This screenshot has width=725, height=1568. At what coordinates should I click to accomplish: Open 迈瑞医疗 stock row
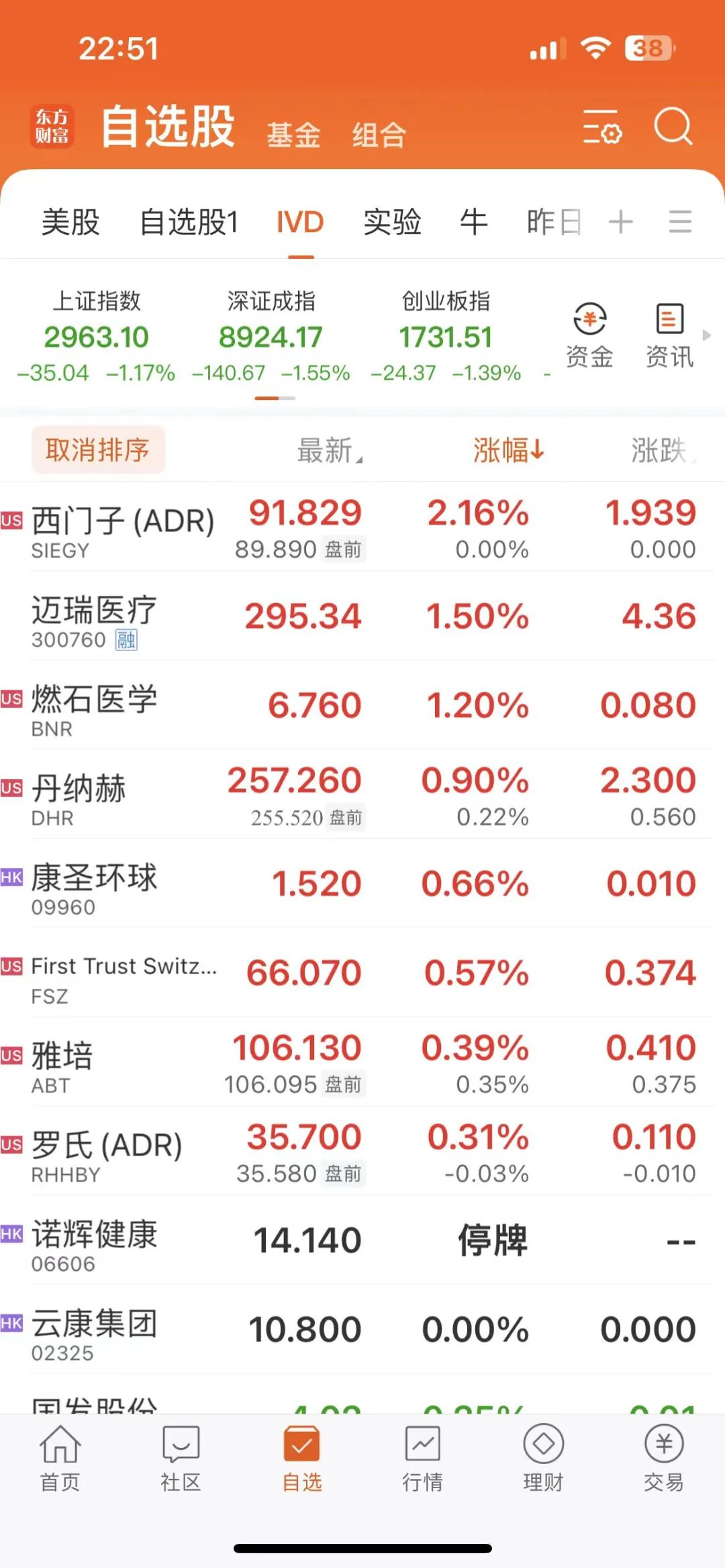point(362,616)
